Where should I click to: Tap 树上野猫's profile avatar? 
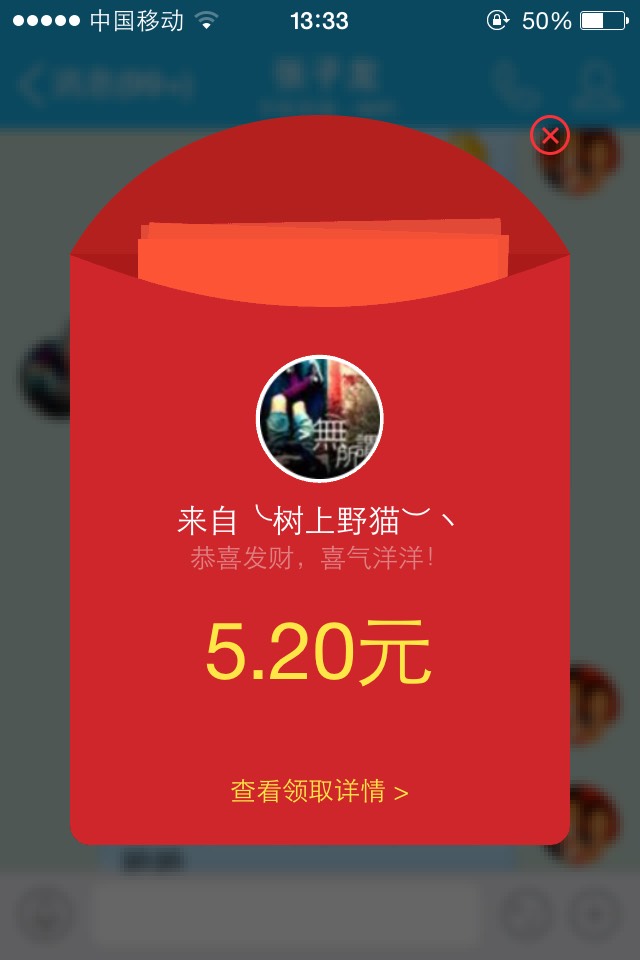pos(320,419)
